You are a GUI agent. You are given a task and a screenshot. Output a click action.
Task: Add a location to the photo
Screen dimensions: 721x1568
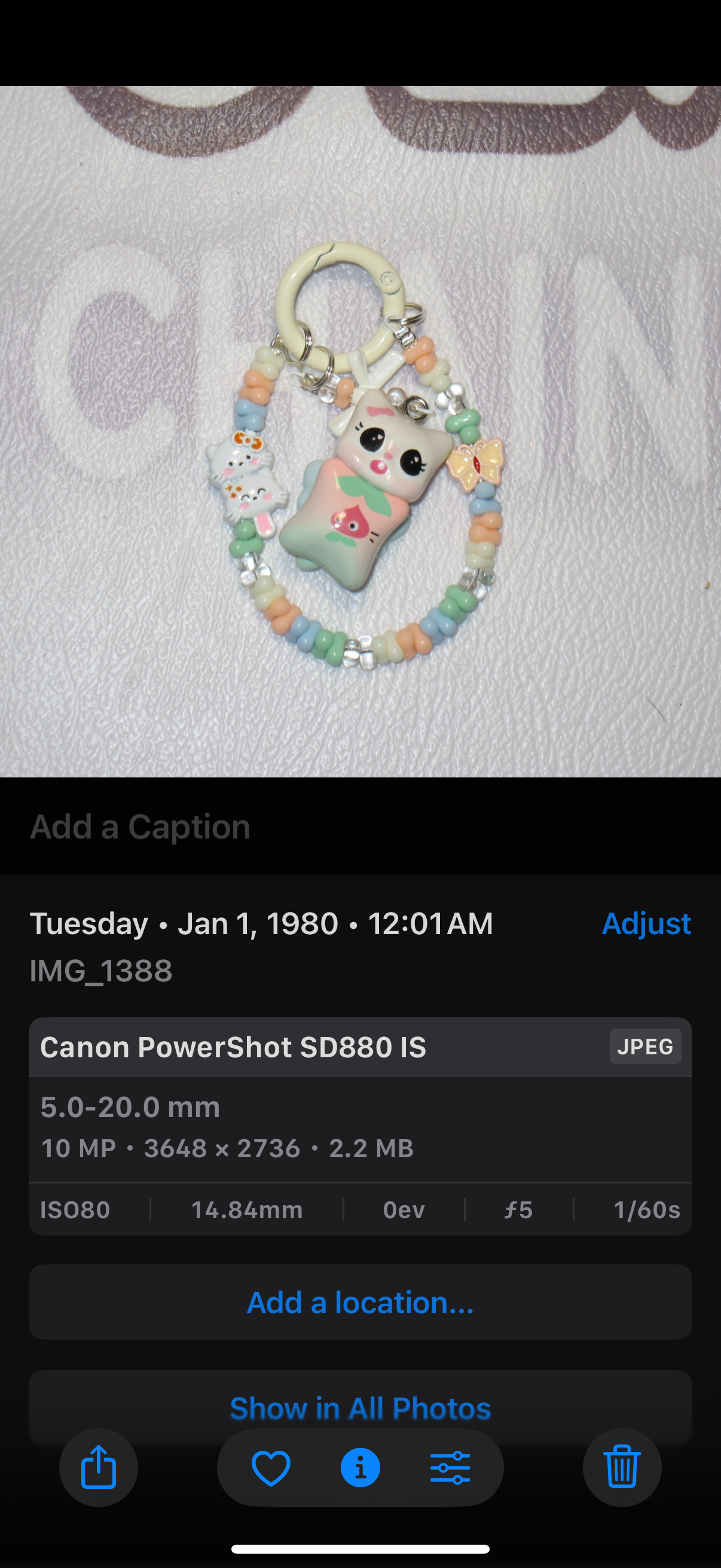360,1302
